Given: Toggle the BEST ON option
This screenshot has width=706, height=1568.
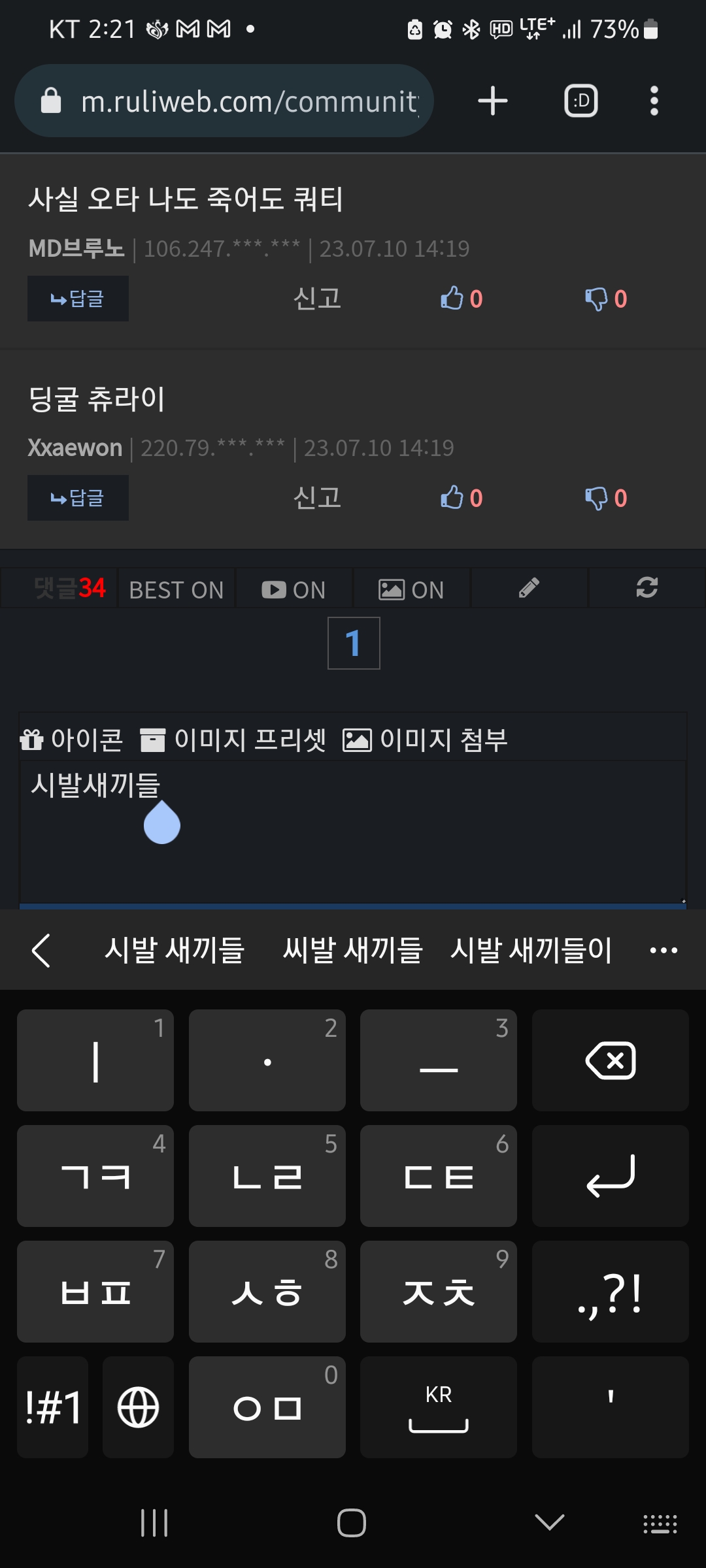Looking at the screenshot, I should pos(176,589).
